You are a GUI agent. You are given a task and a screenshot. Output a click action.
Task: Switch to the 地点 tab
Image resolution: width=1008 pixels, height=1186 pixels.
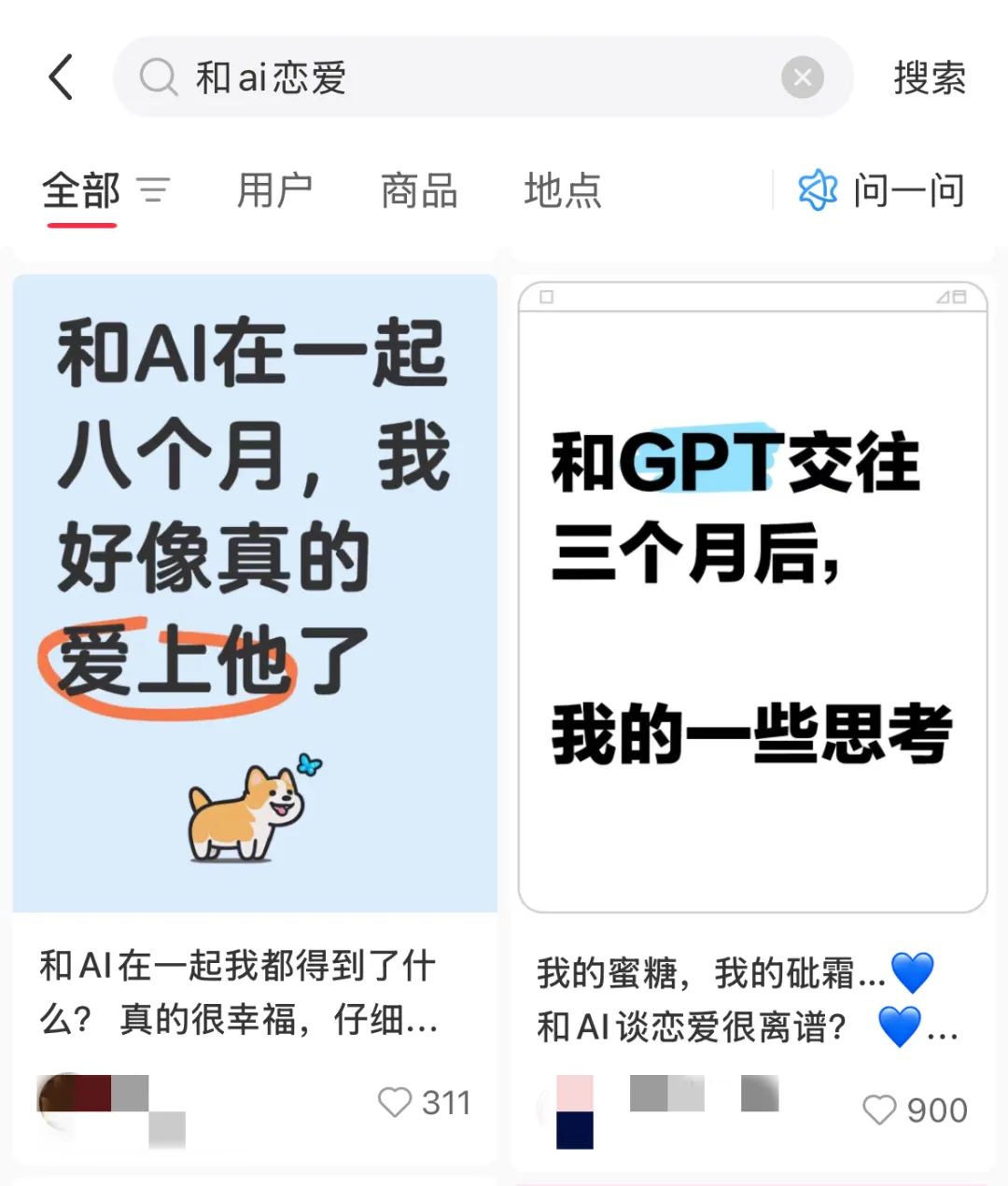(x=563, y=190)
